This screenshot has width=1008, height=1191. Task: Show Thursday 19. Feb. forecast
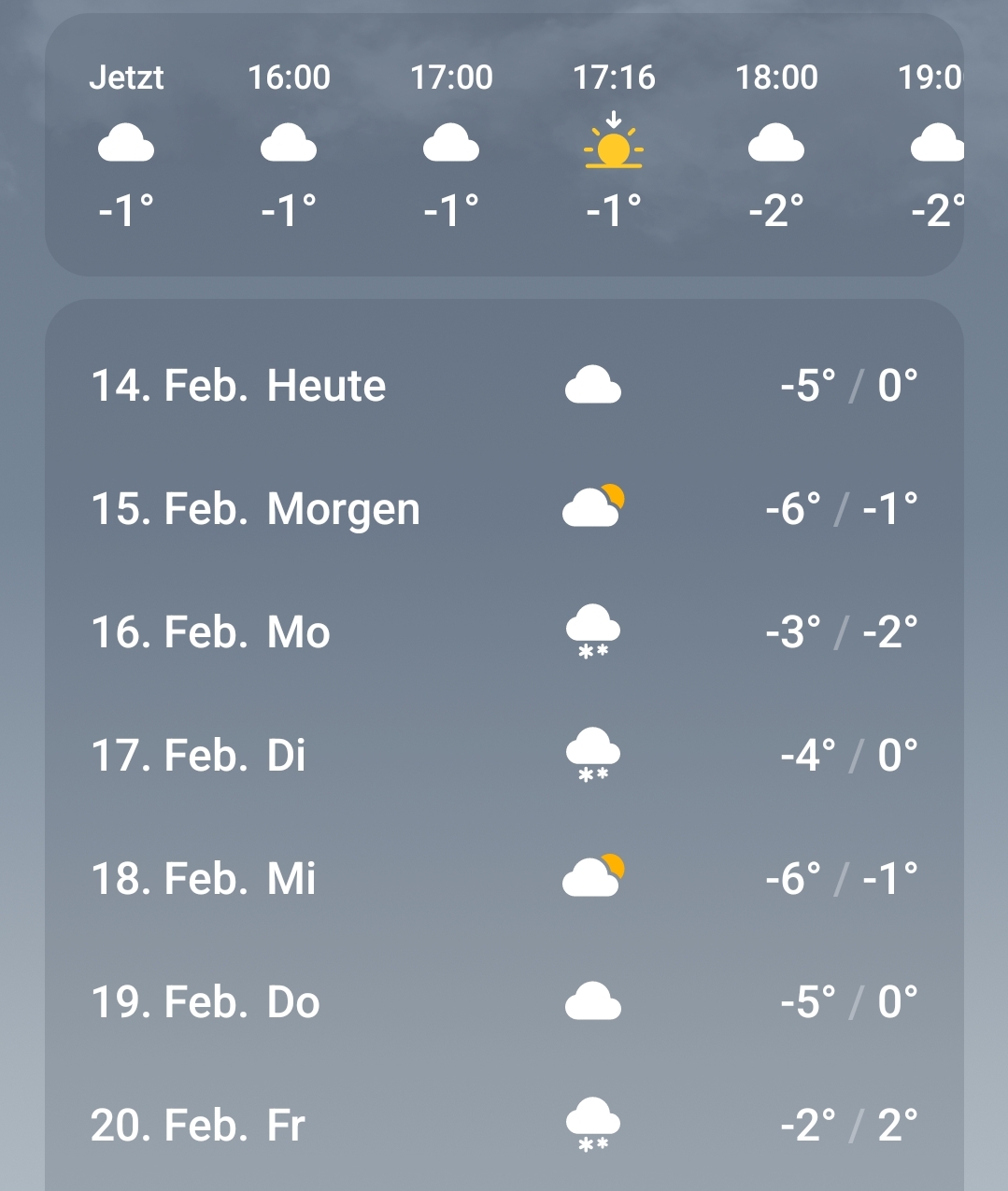coord(504,1001)
